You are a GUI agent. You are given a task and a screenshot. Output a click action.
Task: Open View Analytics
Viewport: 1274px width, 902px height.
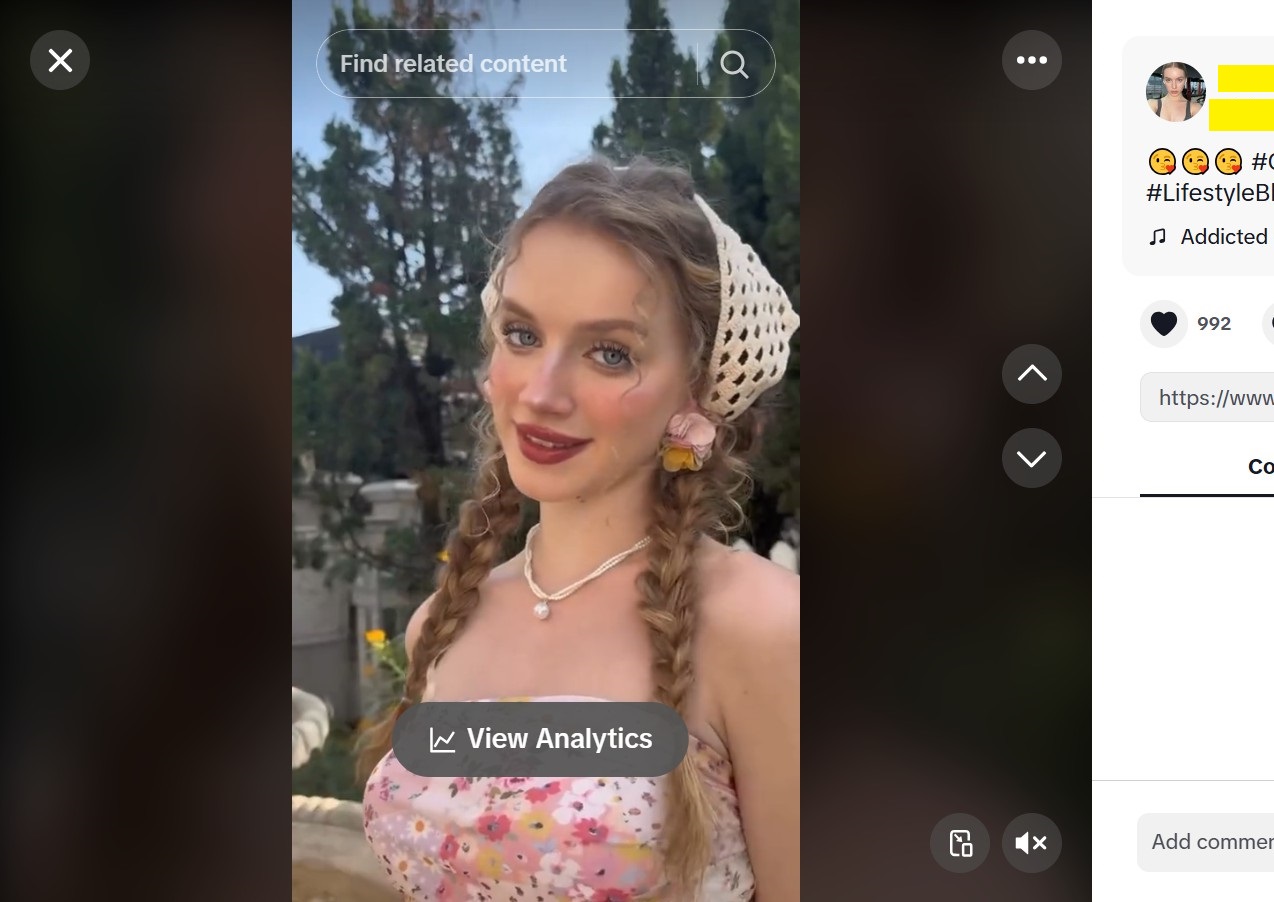[540, 739]
